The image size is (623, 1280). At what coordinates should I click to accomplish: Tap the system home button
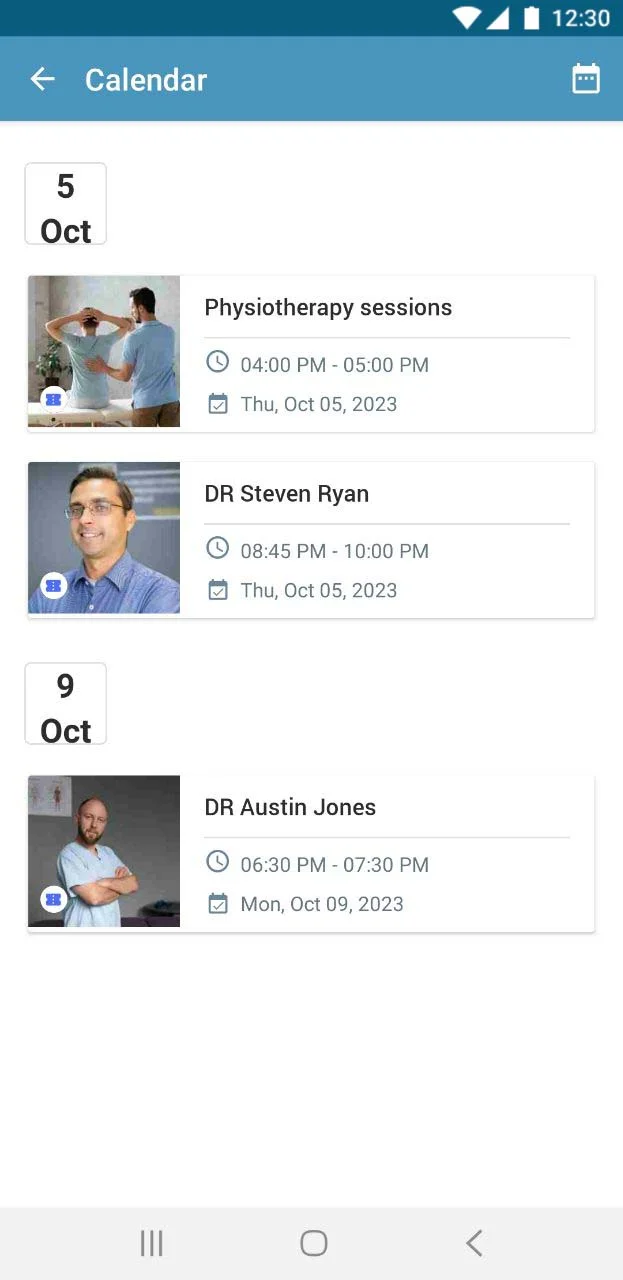pyautogui.click(x=313, y=1243)
